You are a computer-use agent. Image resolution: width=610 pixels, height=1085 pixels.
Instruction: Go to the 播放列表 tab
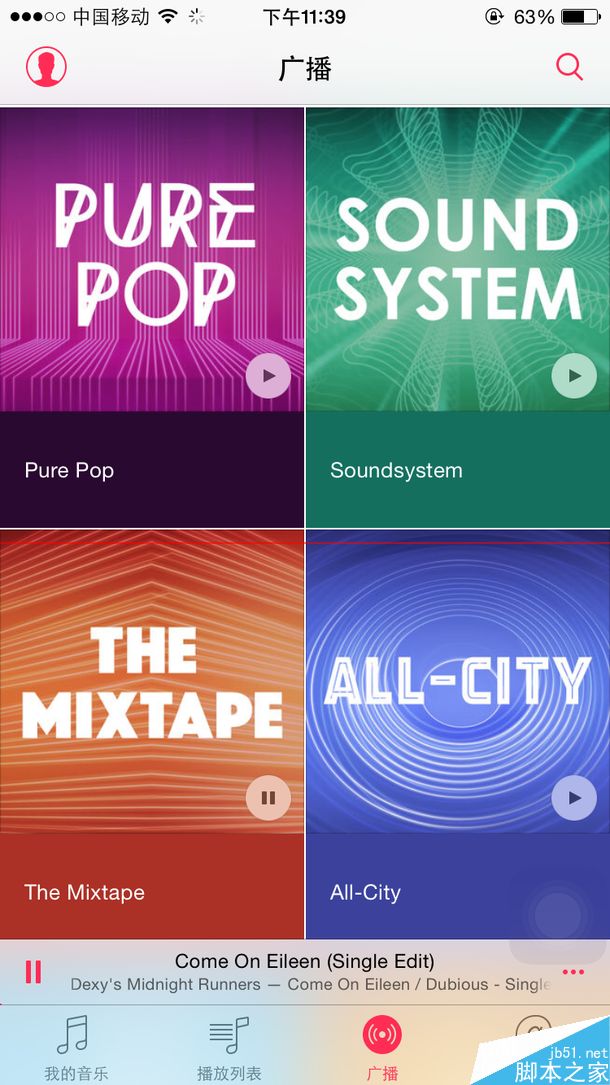(229, 1045)
